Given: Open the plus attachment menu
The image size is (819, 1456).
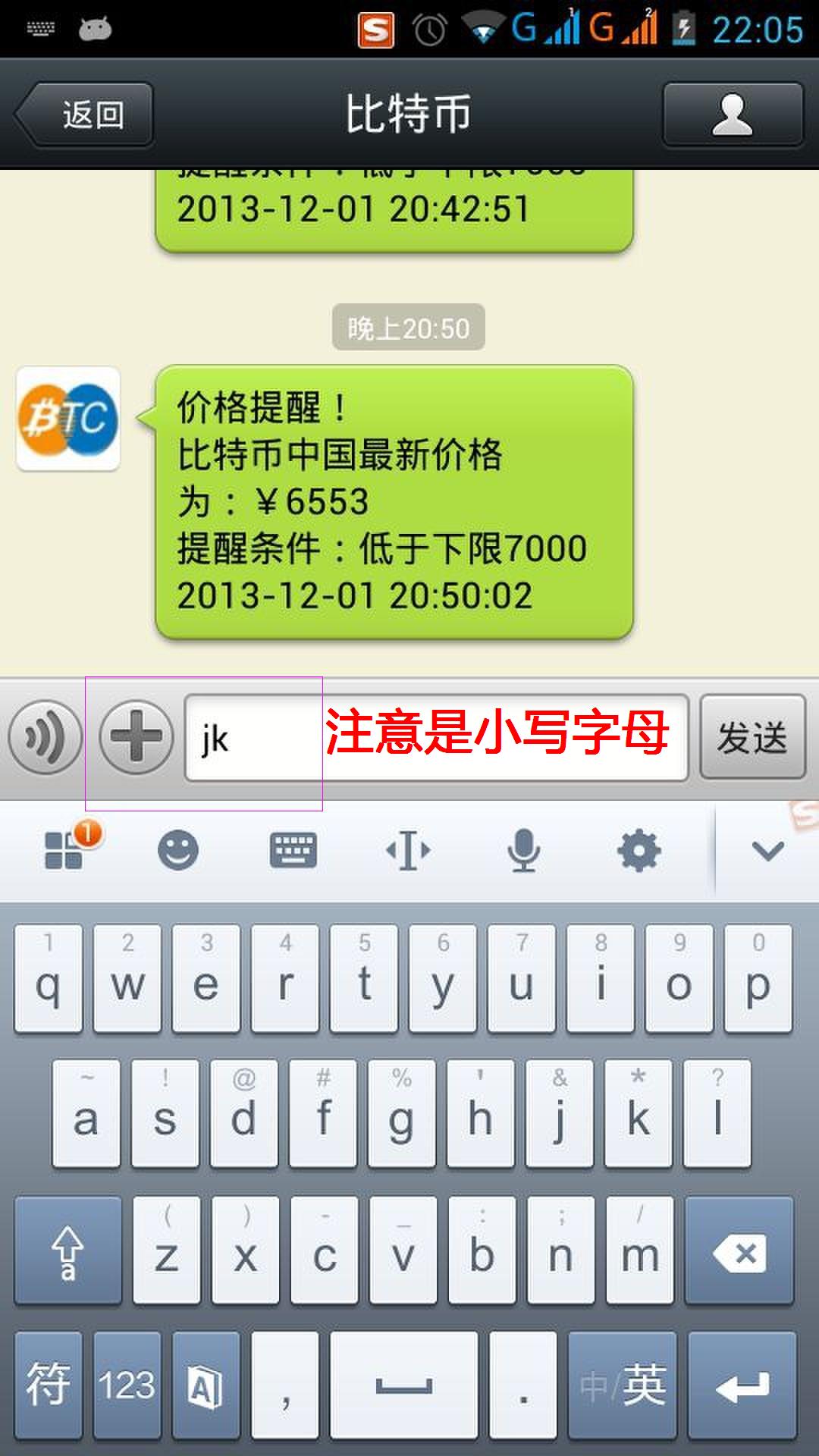Looking at the screenshot, I should coord(136,737).
